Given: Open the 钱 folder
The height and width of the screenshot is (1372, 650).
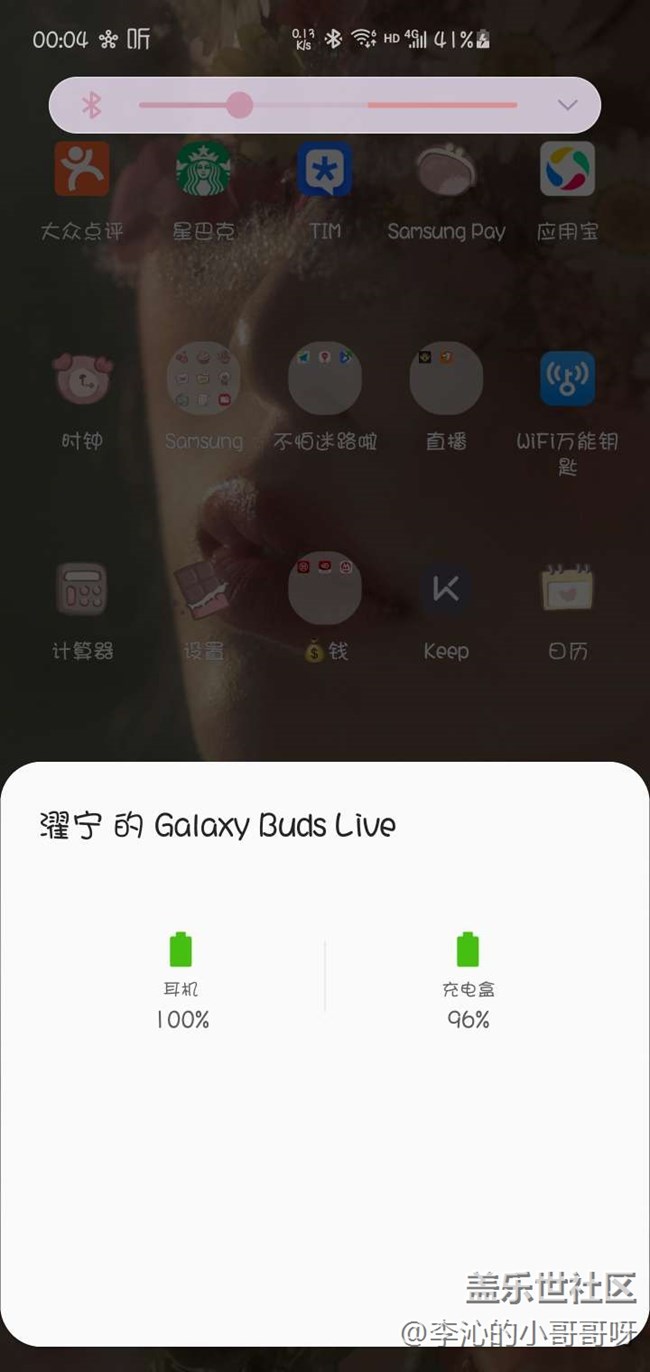Looking at the screenshot, I should tap(325, 590).
